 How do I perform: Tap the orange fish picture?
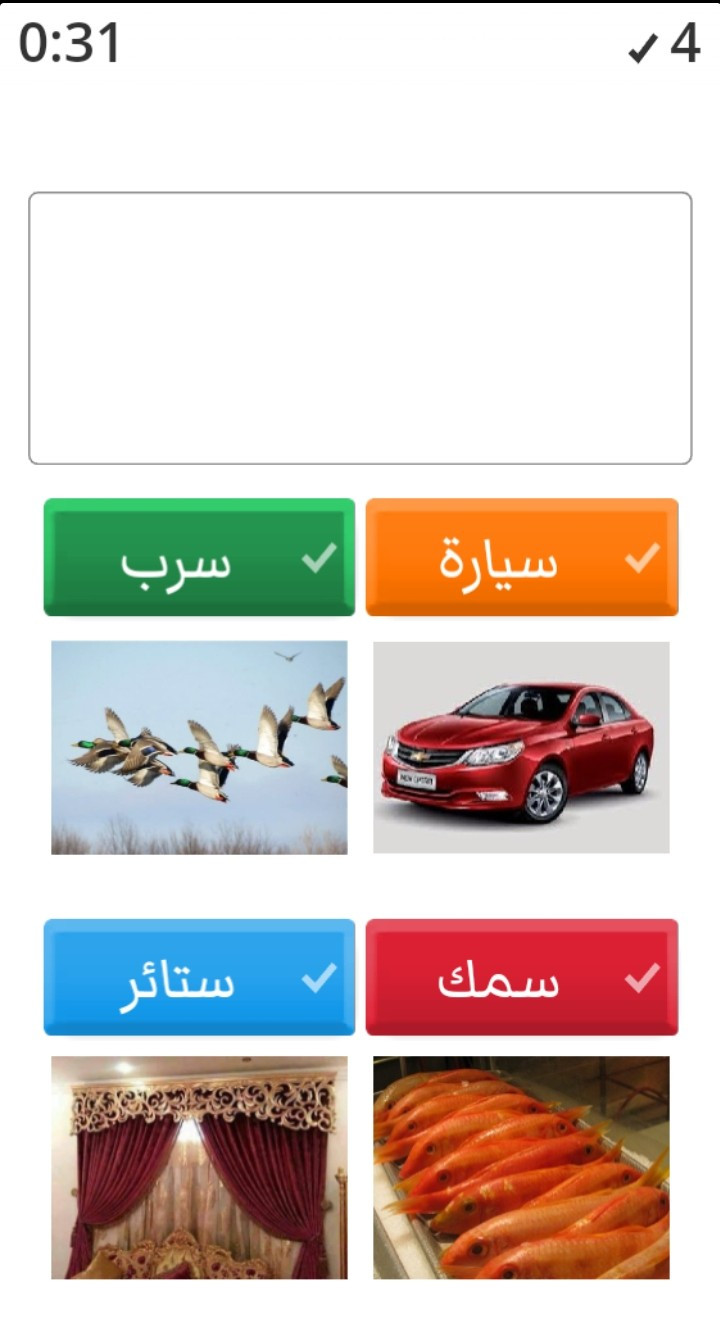point(521,1167)
